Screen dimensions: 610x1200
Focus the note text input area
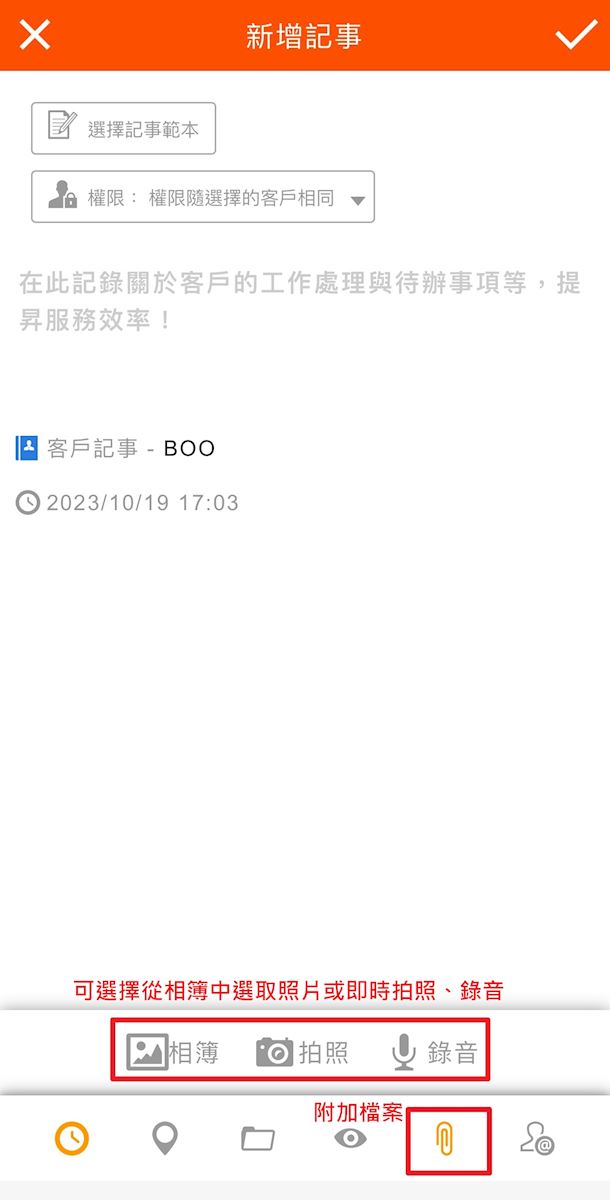pos(300,301)
